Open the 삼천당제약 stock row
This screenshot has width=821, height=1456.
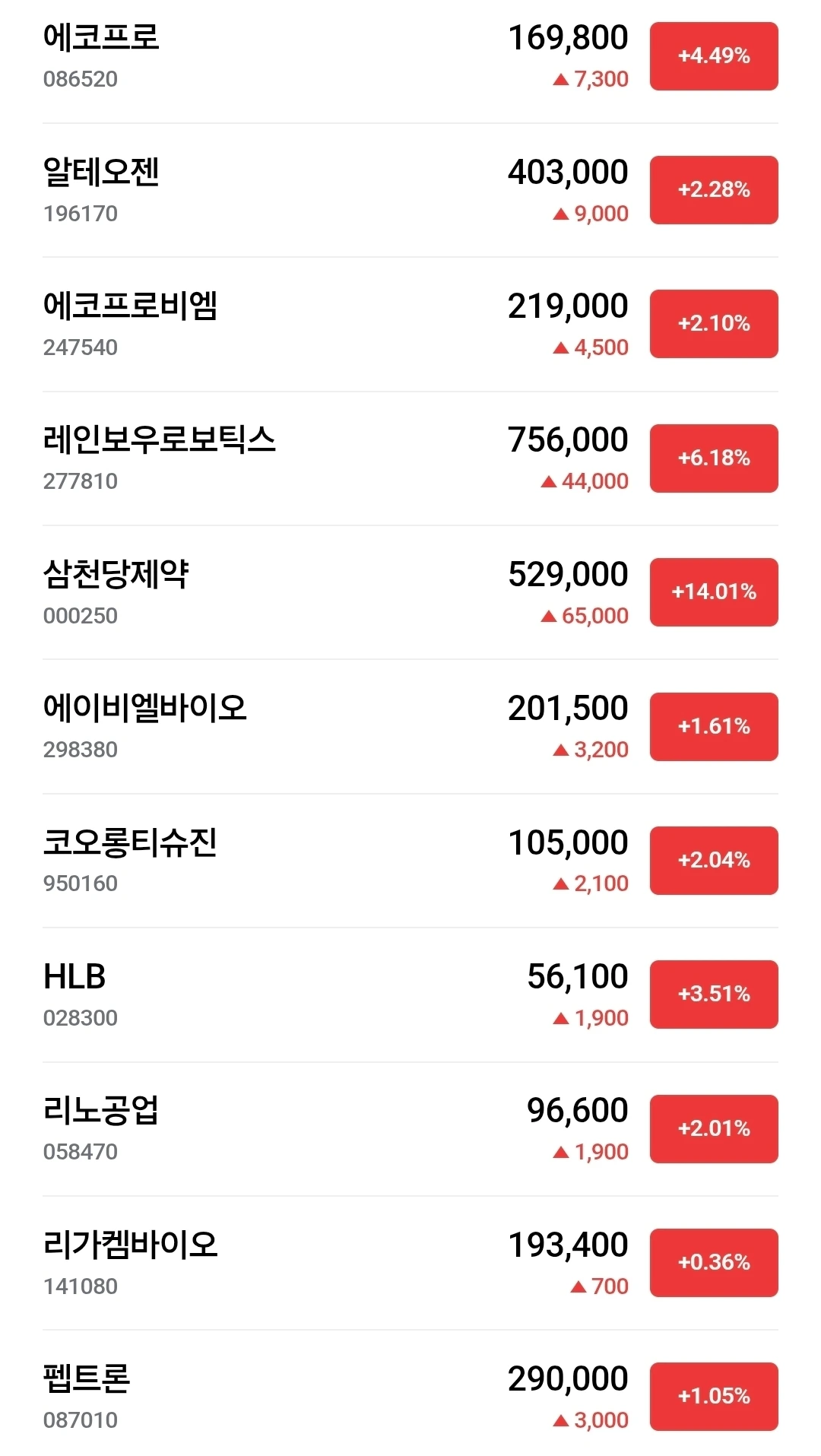410,592
